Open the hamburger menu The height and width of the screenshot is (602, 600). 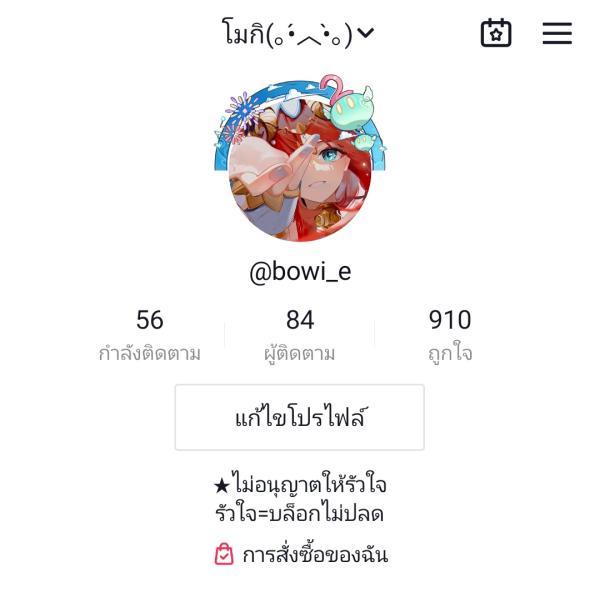(x=557, y=34)
